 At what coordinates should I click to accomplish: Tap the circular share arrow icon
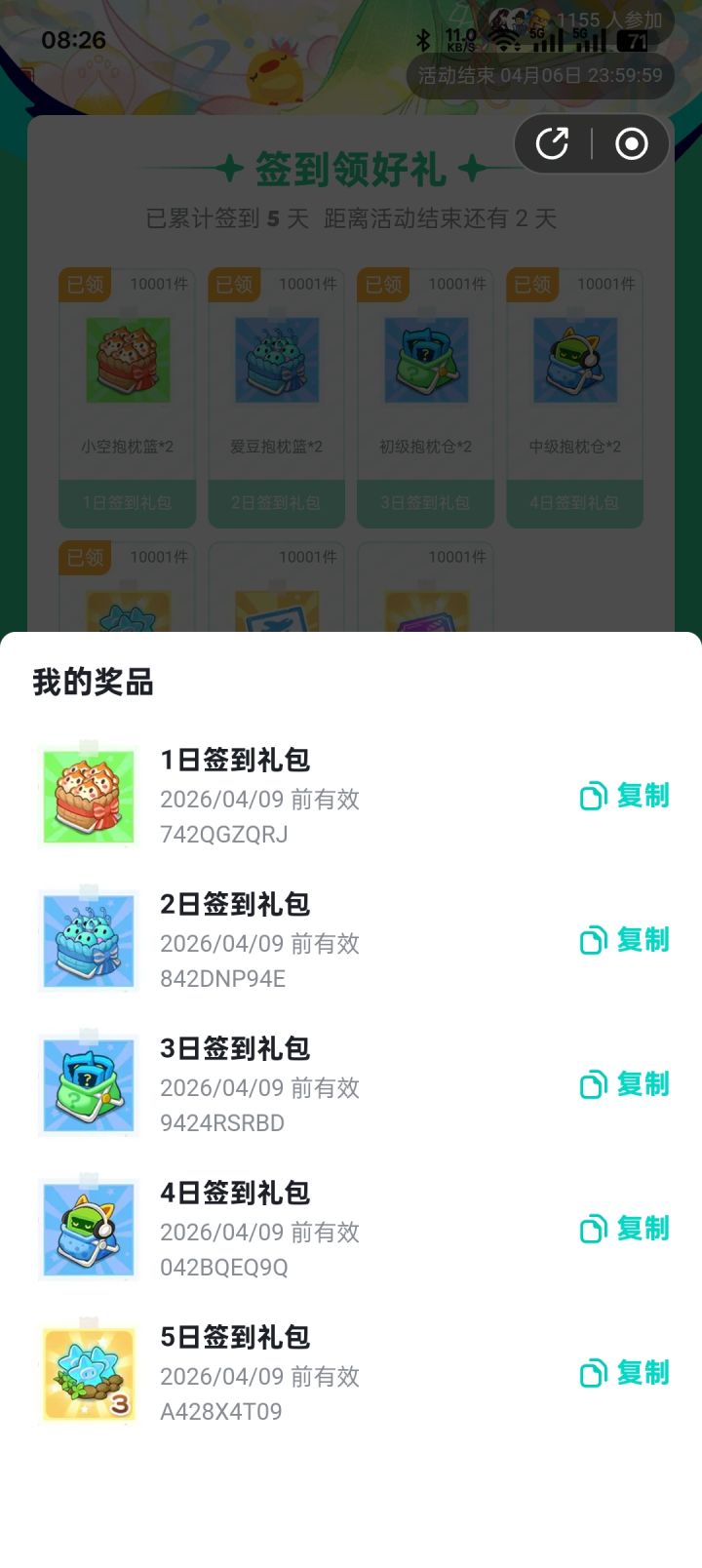(552, 143)
